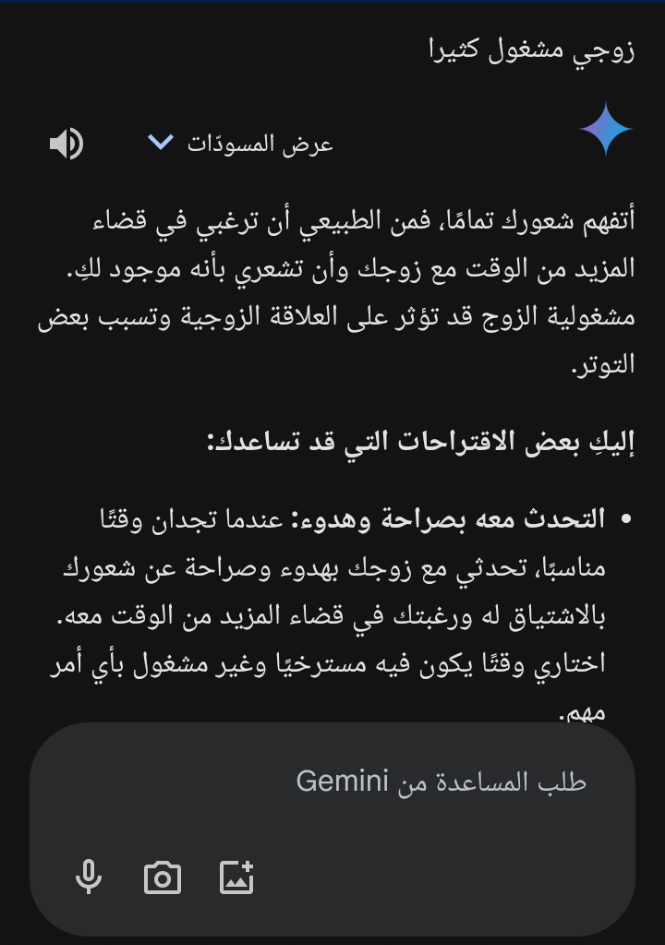Expand the عرض المسودات drafts dropdown
The width and height of the screenshot is (665, 945).
pyautogui.click(x=240, y=143)
